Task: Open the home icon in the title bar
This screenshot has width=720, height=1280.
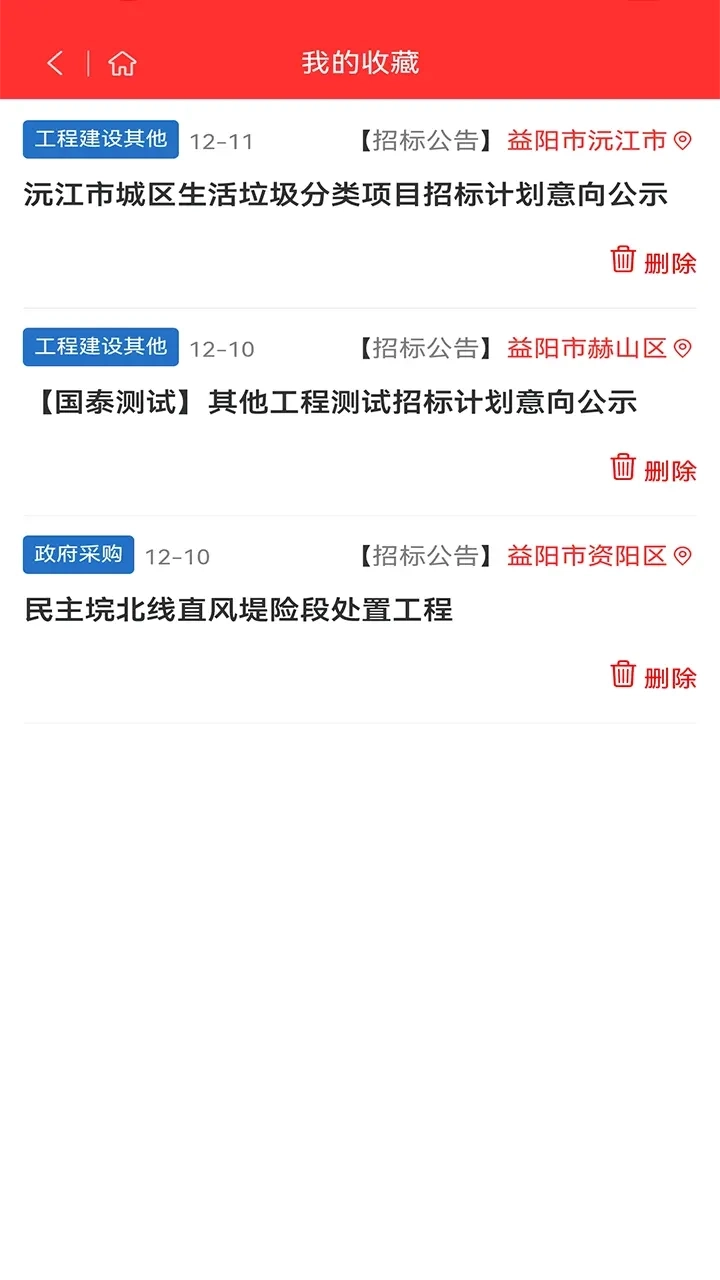Action: pyautogui.click(x=122, y=62)
